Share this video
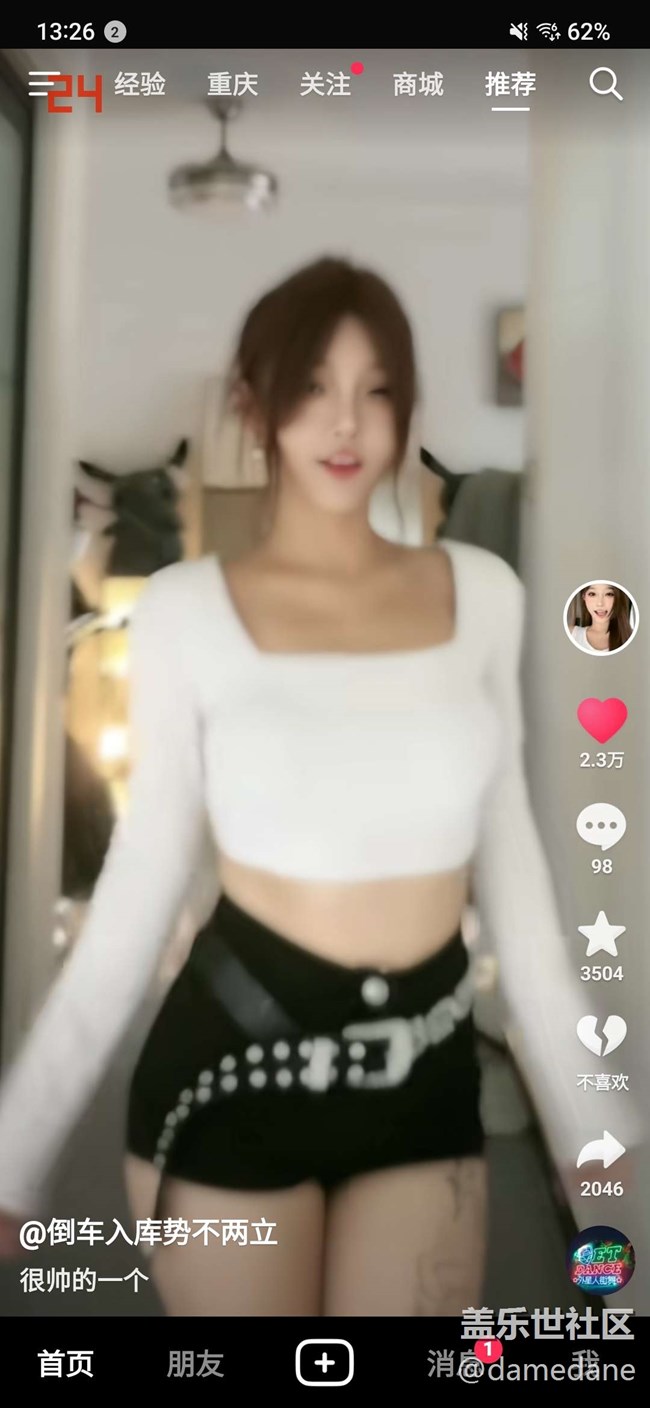 602,1152
